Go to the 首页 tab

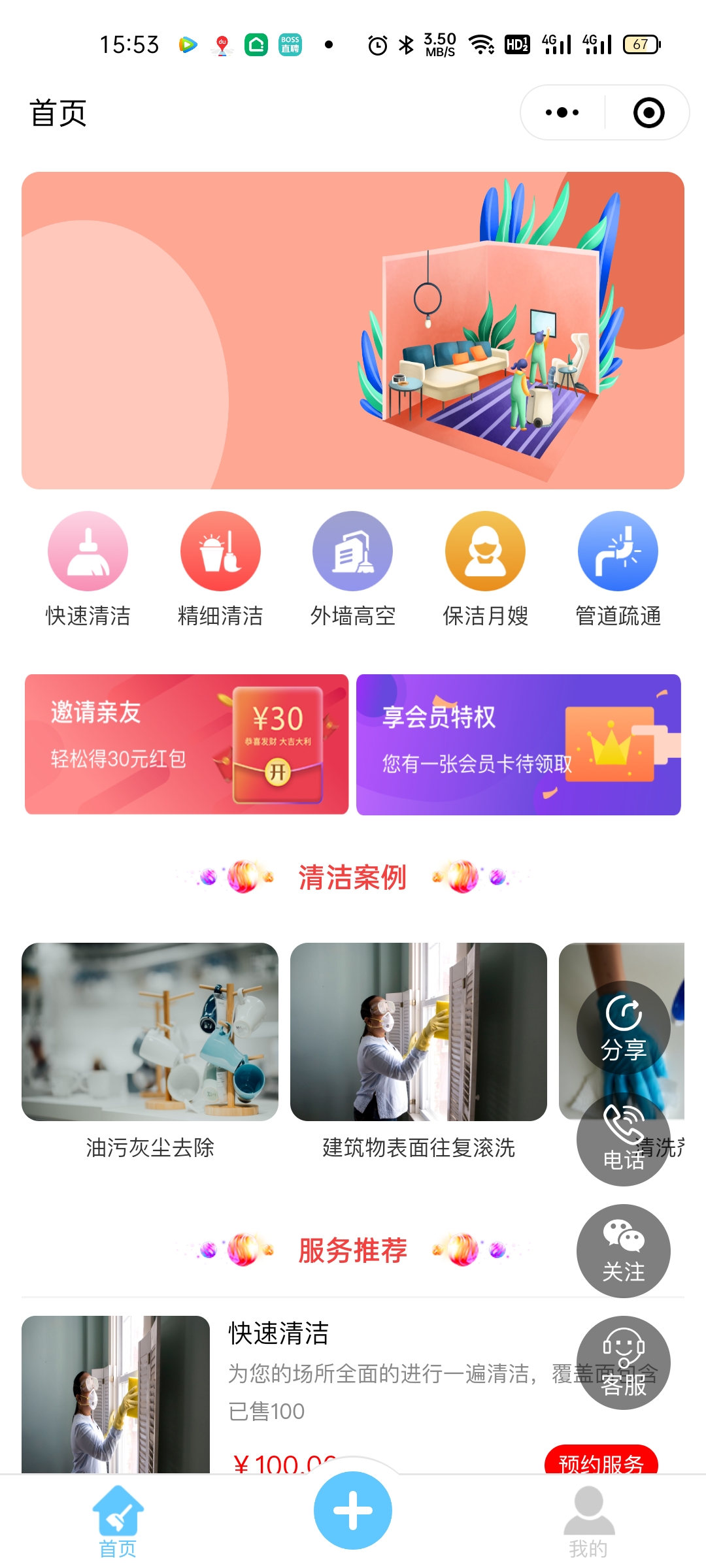click(118, 1522)
